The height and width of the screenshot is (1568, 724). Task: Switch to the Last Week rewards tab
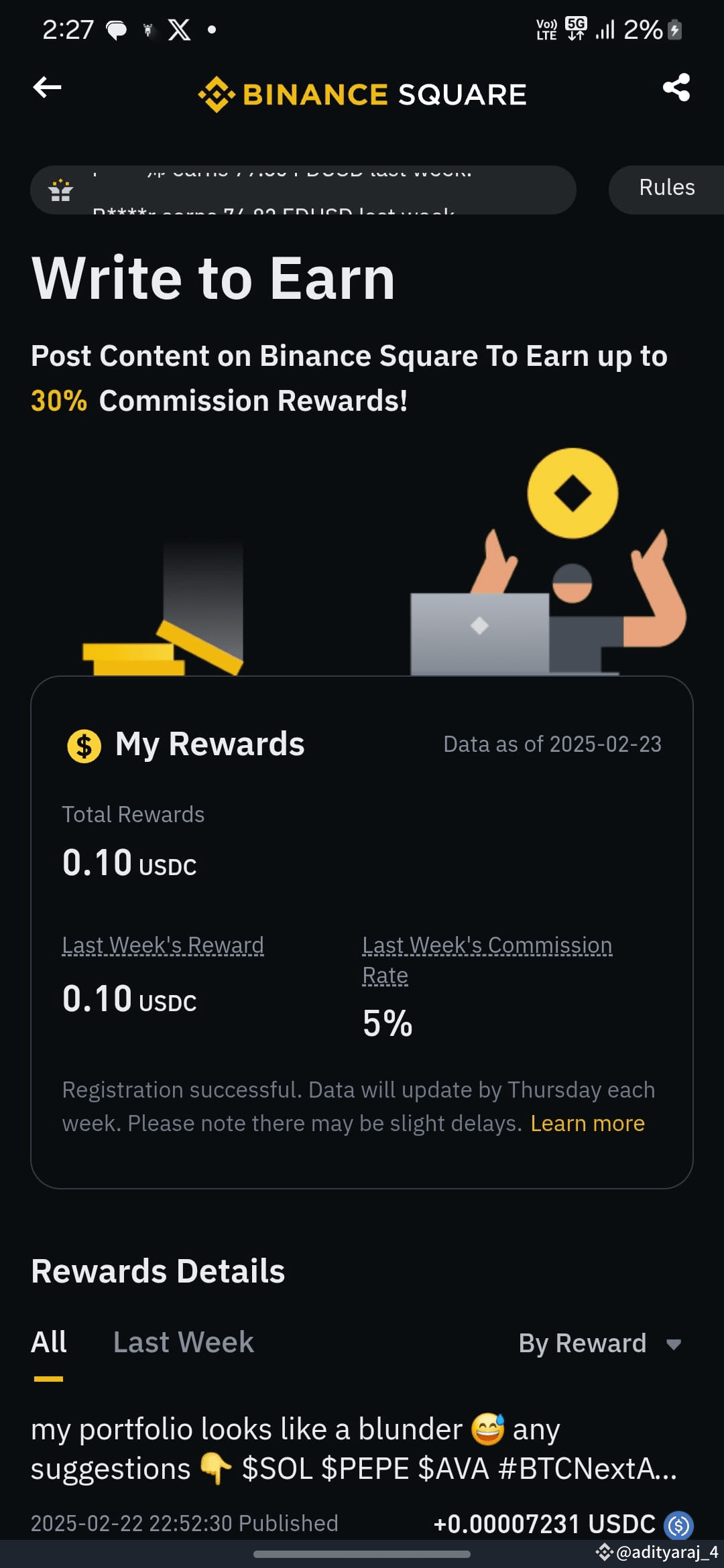(183, 1342)
